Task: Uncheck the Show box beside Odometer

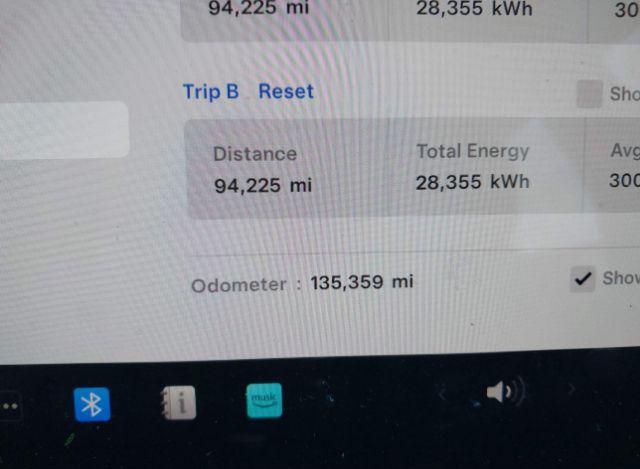Action: (583, 279)
